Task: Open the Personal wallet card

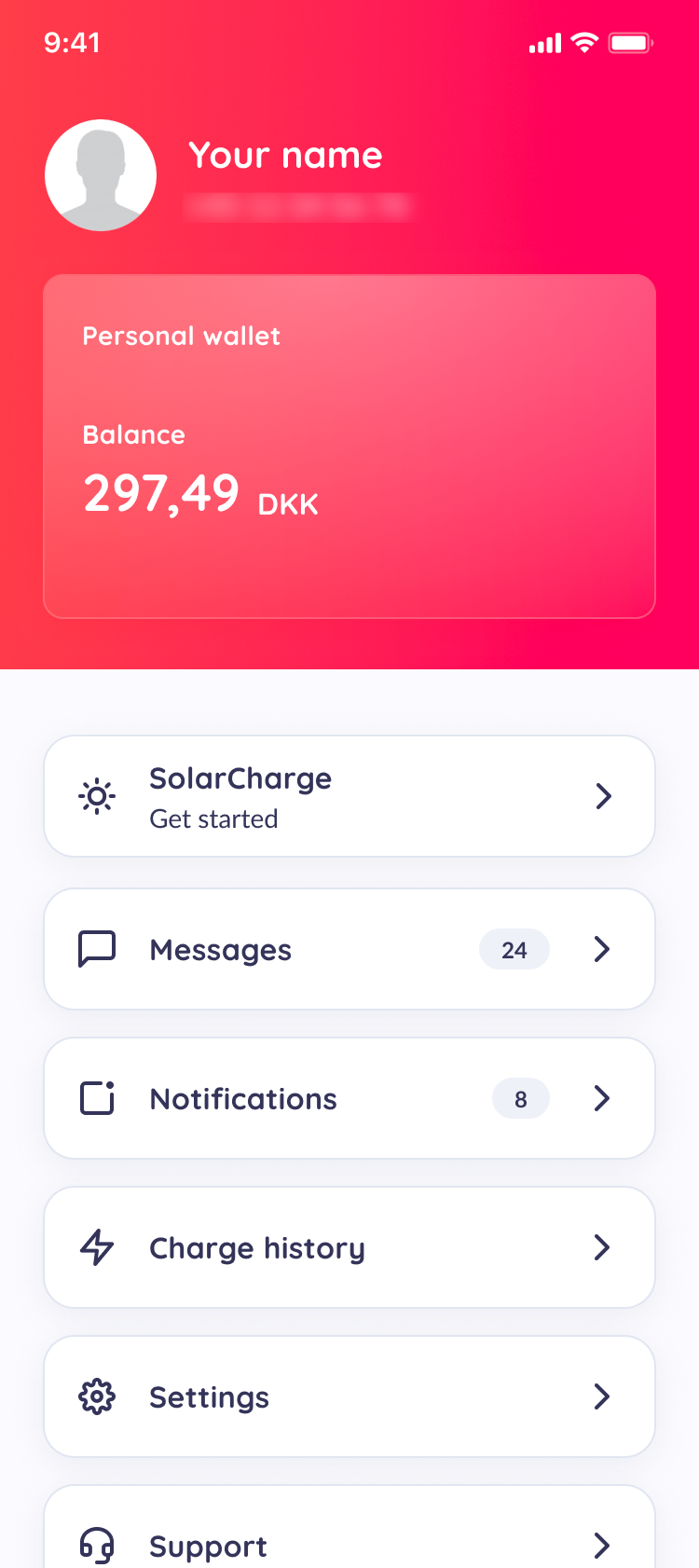Action: point(349,446)
